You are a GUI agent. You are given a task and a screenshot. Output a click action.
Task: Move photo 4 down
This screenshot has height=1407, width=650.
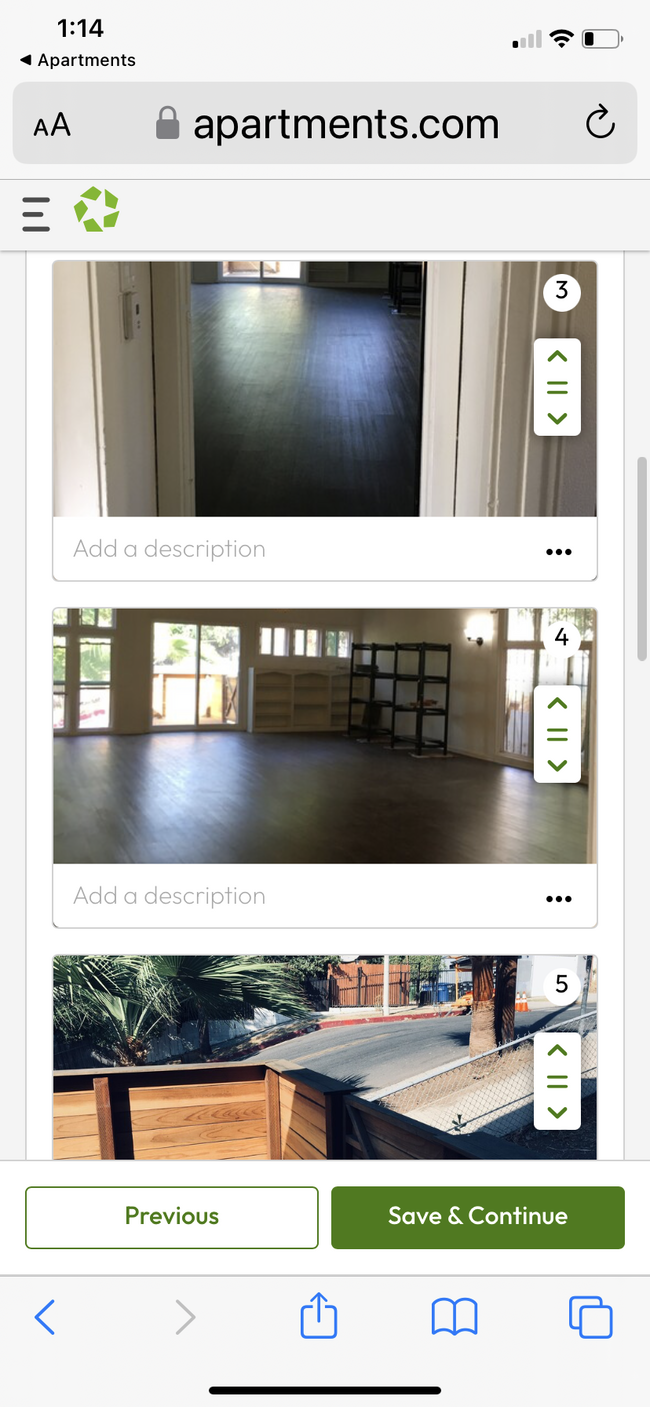tap(557, 765)
